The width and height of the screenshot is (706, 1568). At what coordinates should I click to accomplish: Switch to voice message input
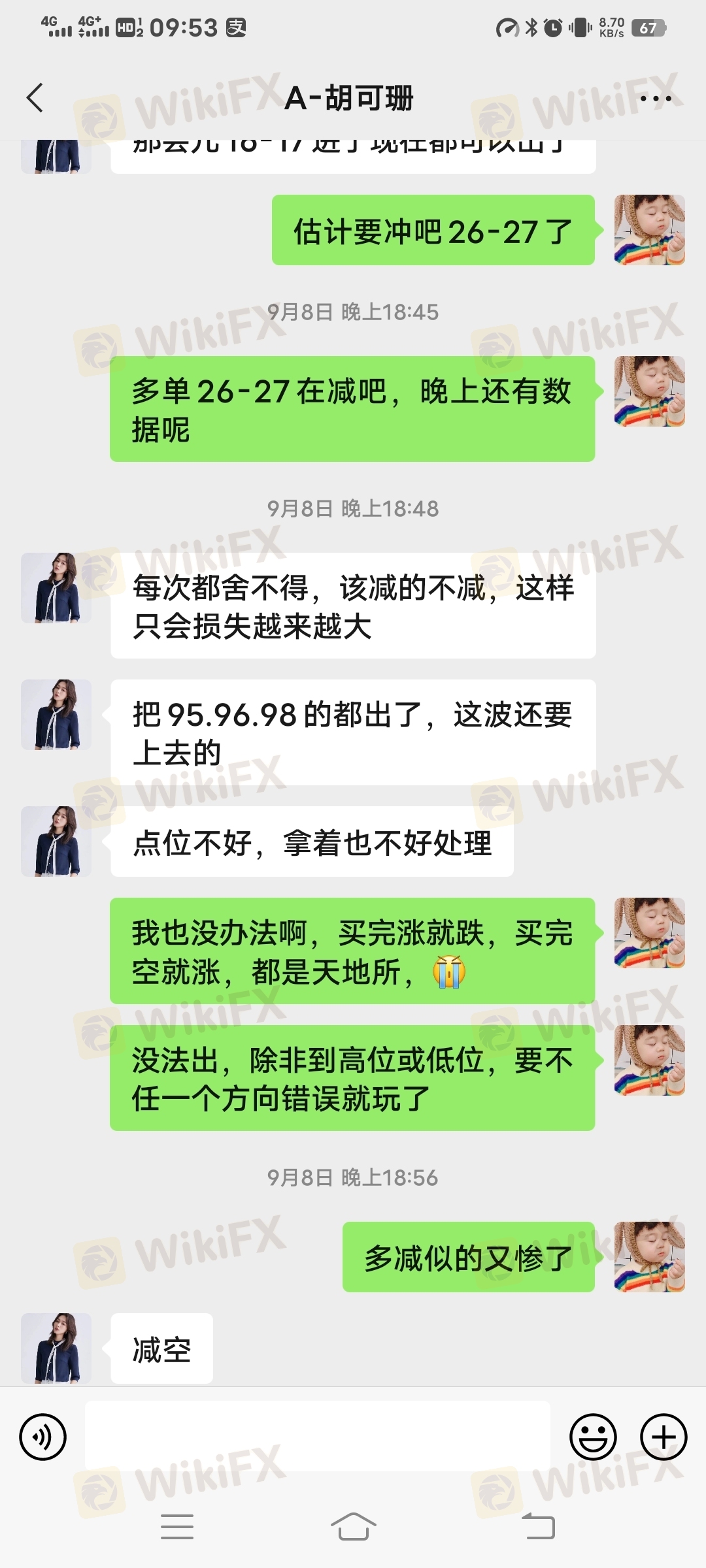click(x=43, y=1437)
